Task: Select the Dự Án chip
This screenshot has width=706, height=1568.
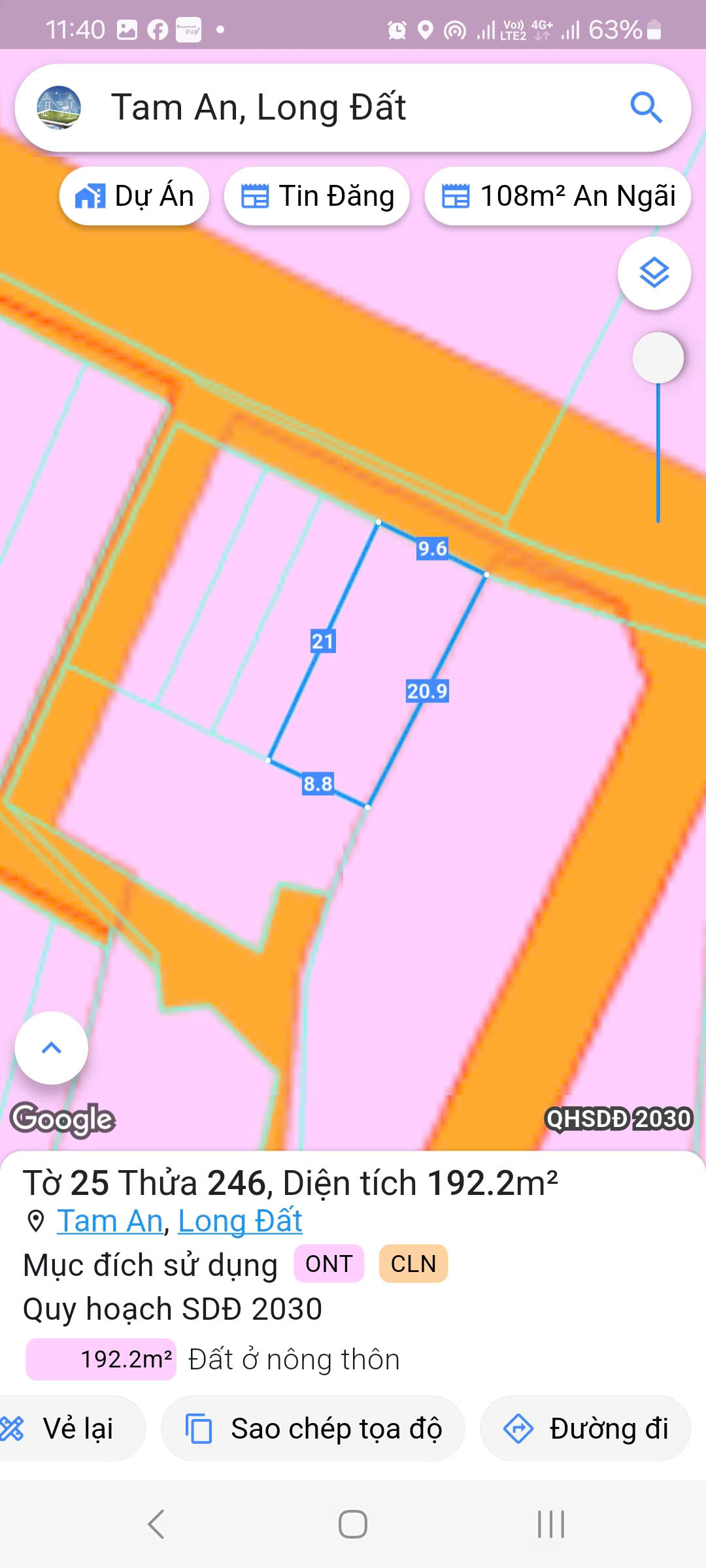Action: tap(135, 196)
